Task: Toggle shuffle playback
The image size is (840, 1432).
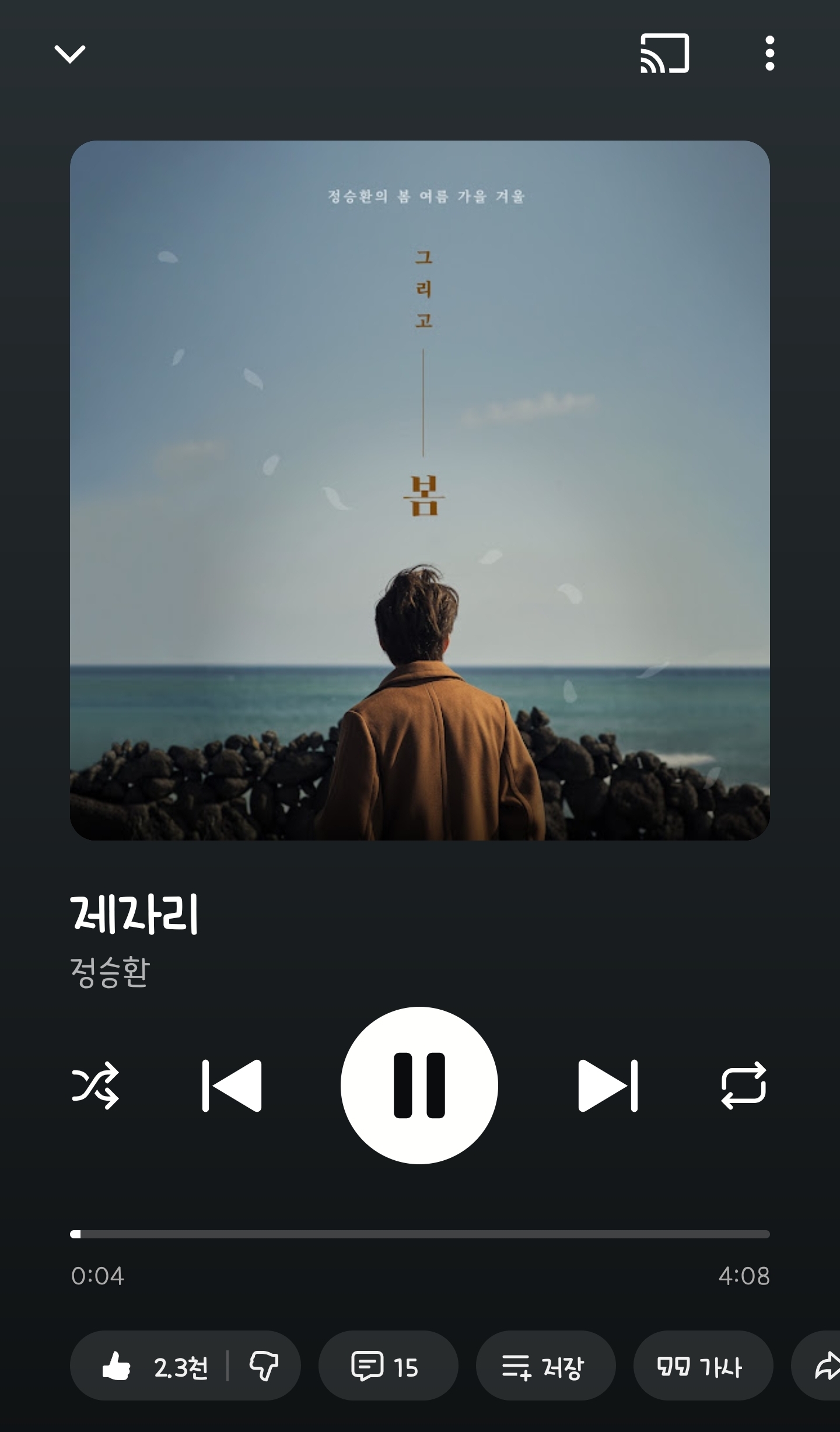Action: tap(96, 1086)
